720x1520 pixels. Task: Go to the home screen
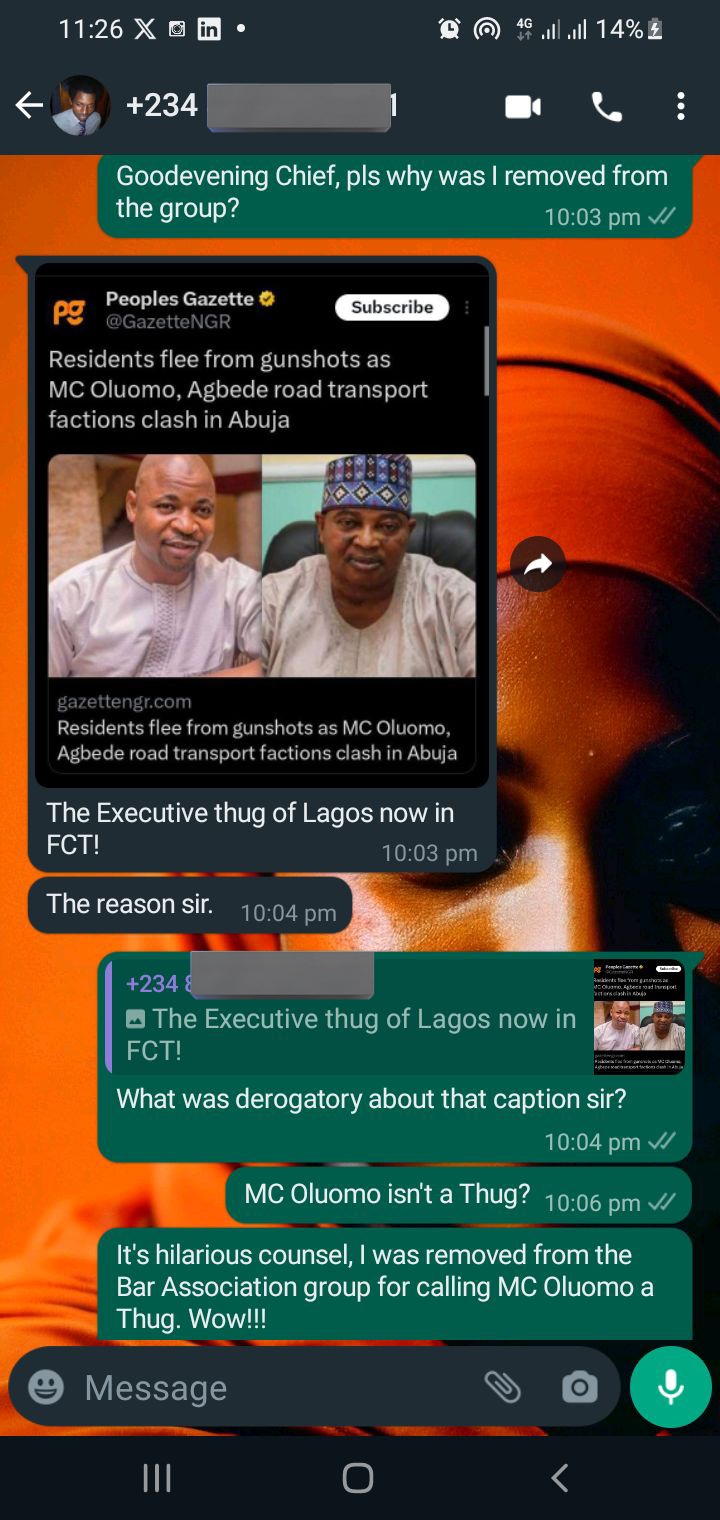tap(358, 1478)
